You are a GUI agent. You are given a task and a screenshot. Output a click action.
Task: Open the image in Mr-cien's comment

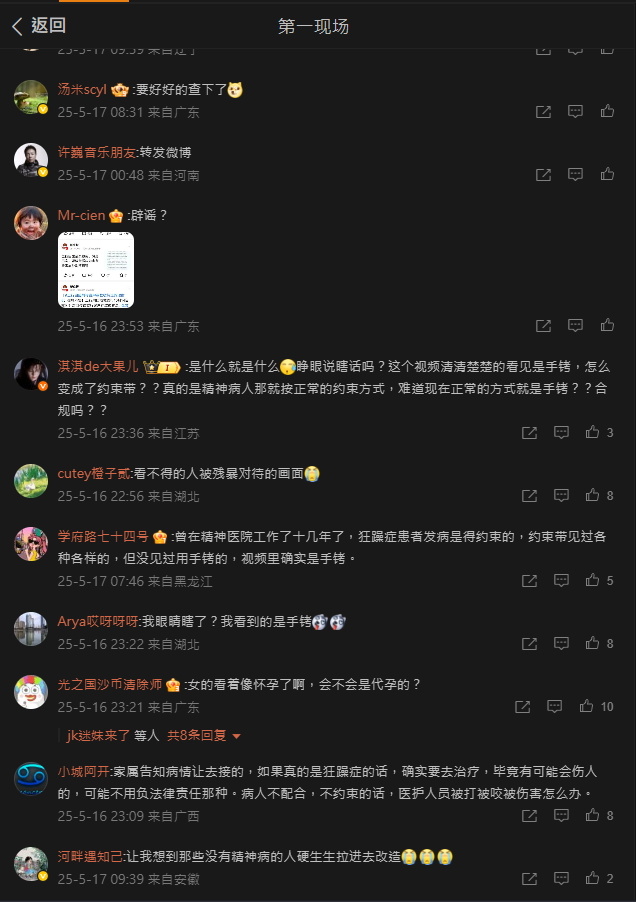[95, 269]
